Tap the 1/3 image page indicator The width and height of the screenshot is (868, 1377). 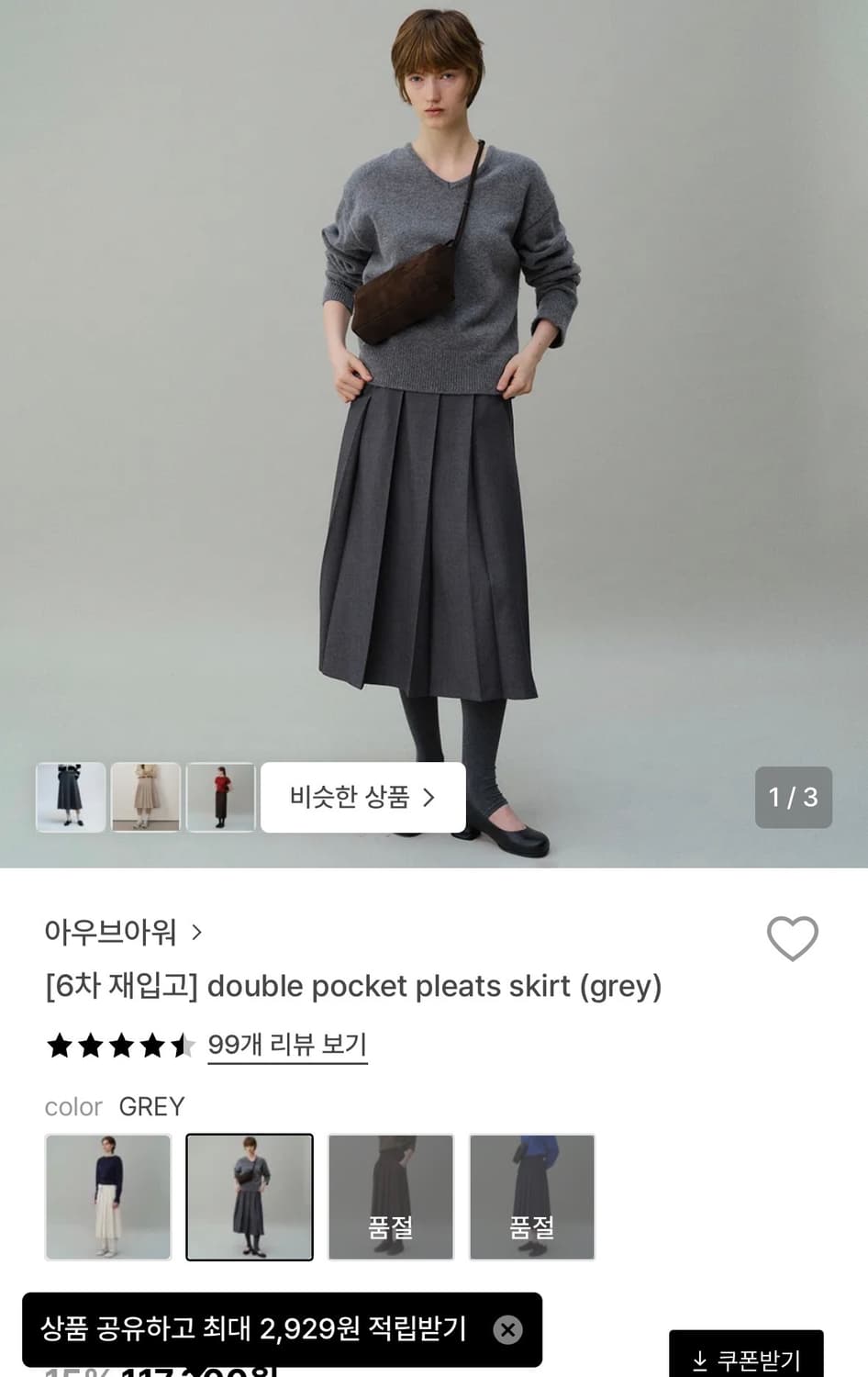click(793, 798)
